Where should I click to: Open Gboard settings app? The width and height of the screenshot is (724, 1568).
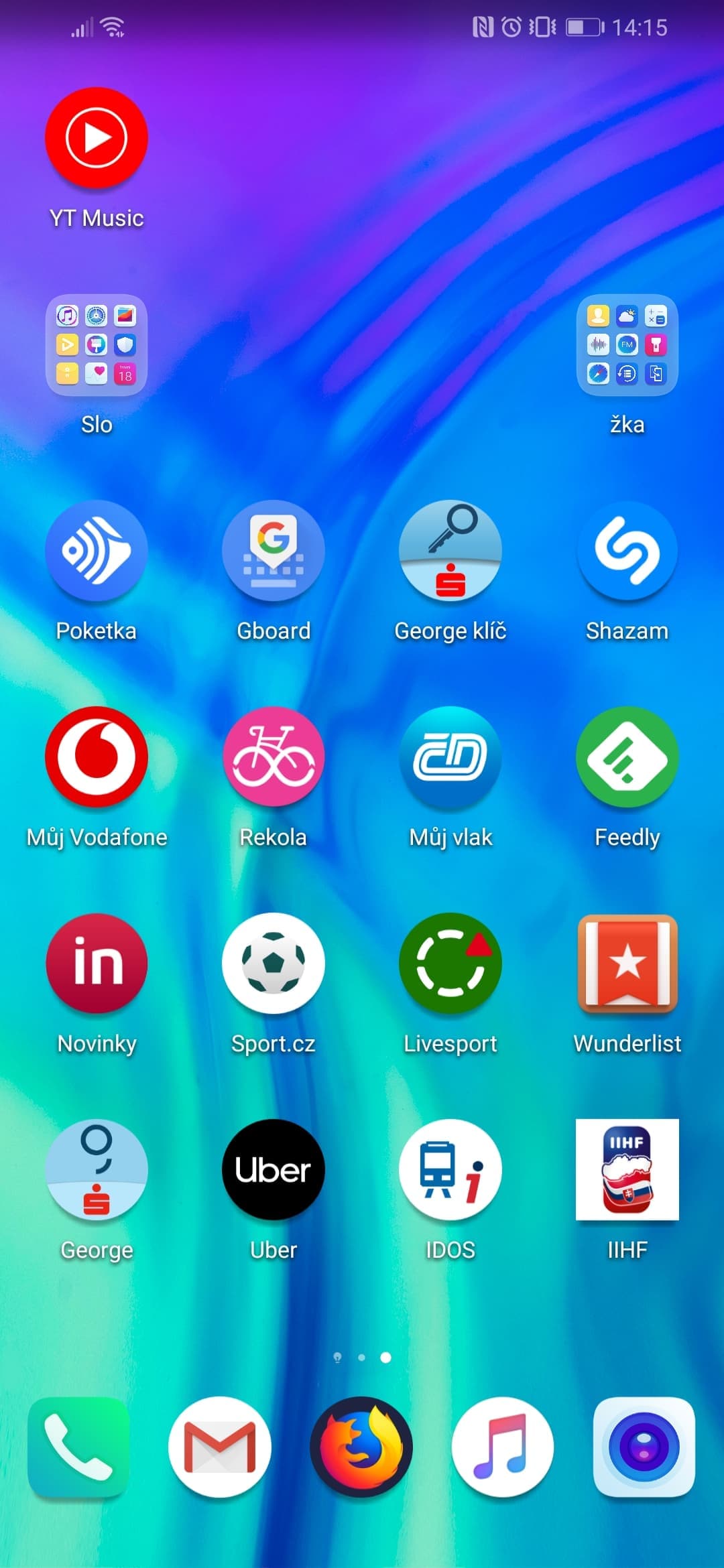pyautogui.click(x=274, y=551)
